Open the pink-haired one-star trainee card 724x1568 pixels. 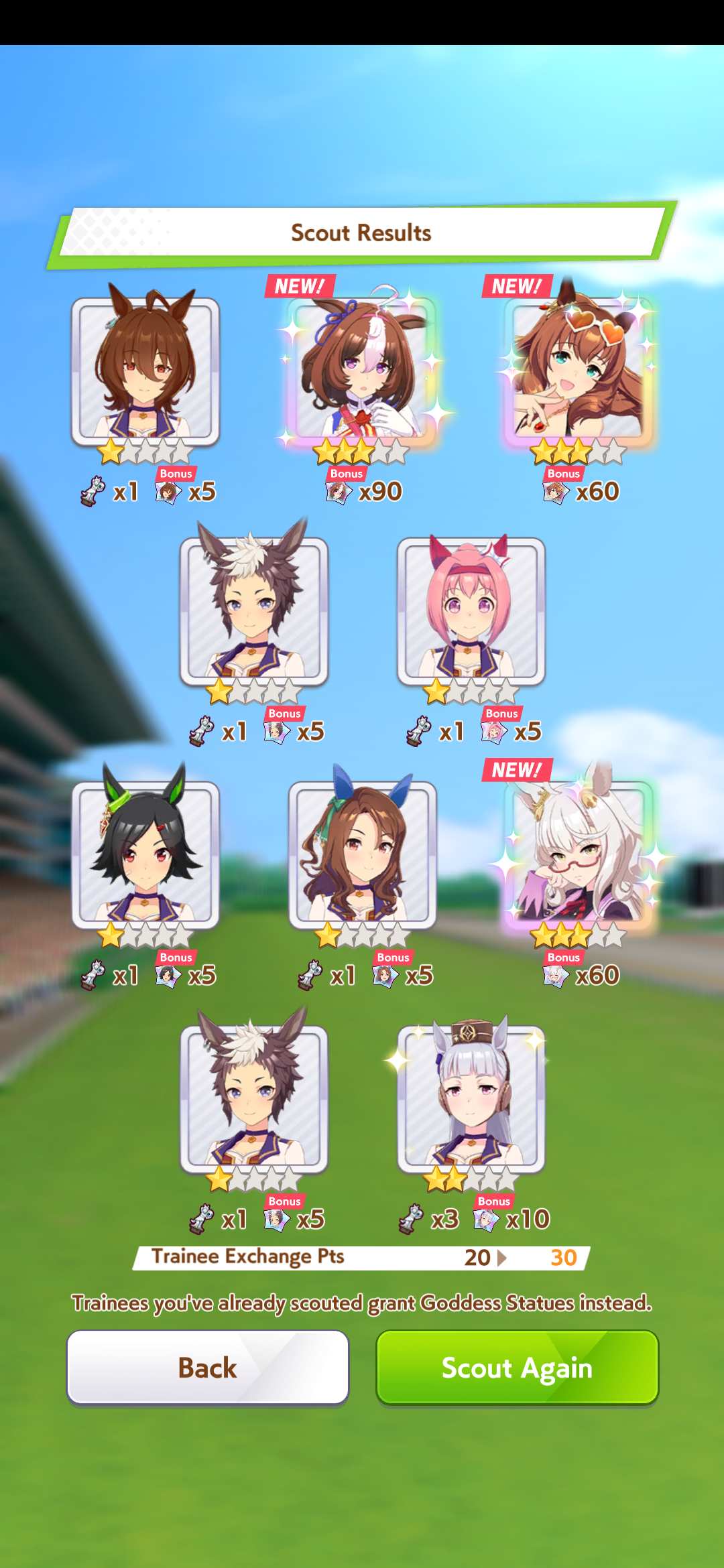471,612
